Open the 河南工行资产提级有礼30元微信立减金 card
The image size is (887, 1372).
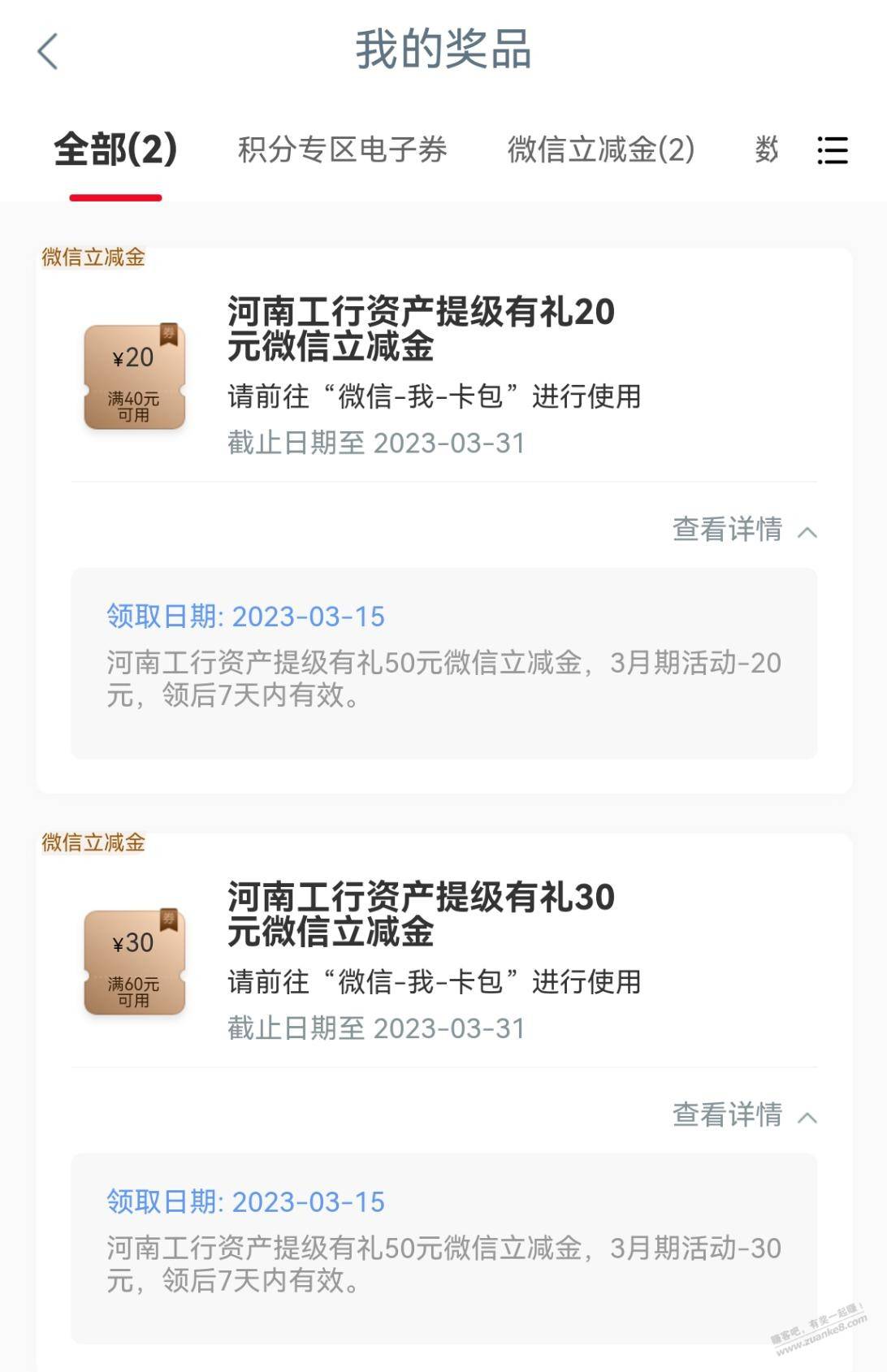[421, 914]
